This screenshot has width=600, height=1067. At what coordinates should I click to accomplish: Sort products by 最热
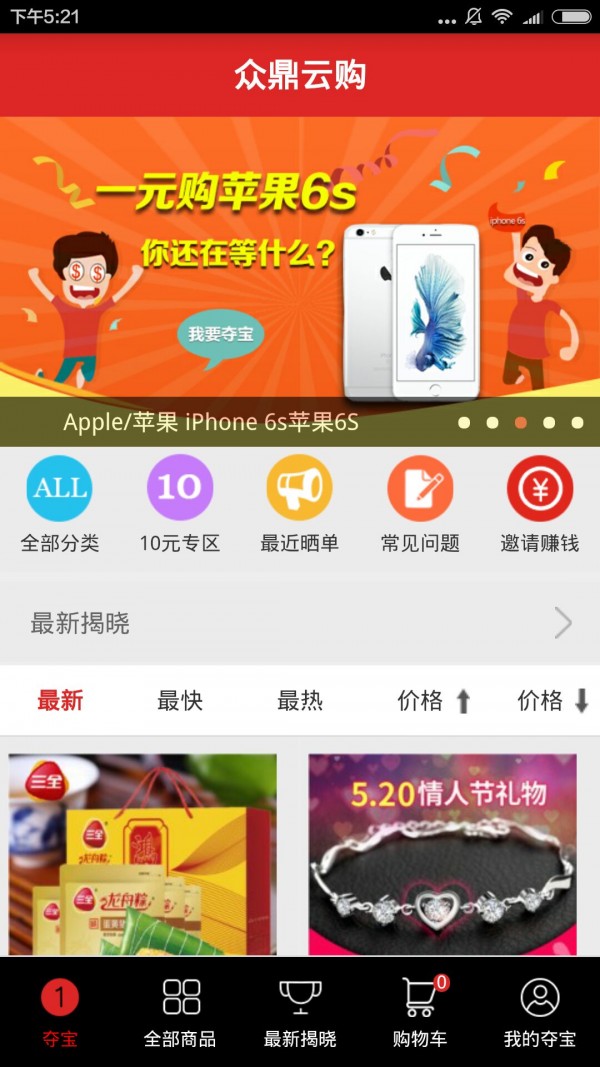(300, 701)
